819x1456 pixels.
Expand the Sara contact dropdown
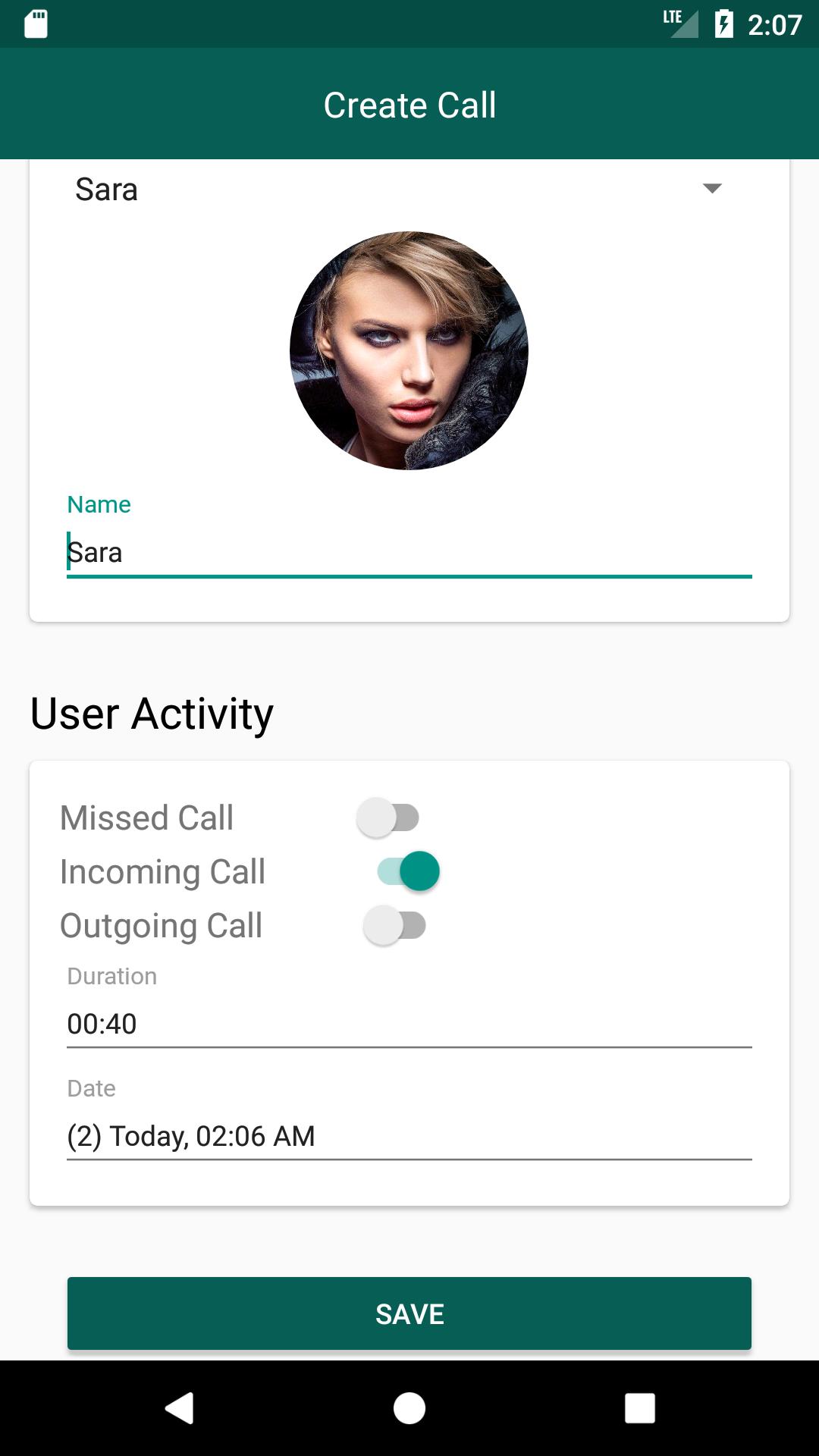711,189
